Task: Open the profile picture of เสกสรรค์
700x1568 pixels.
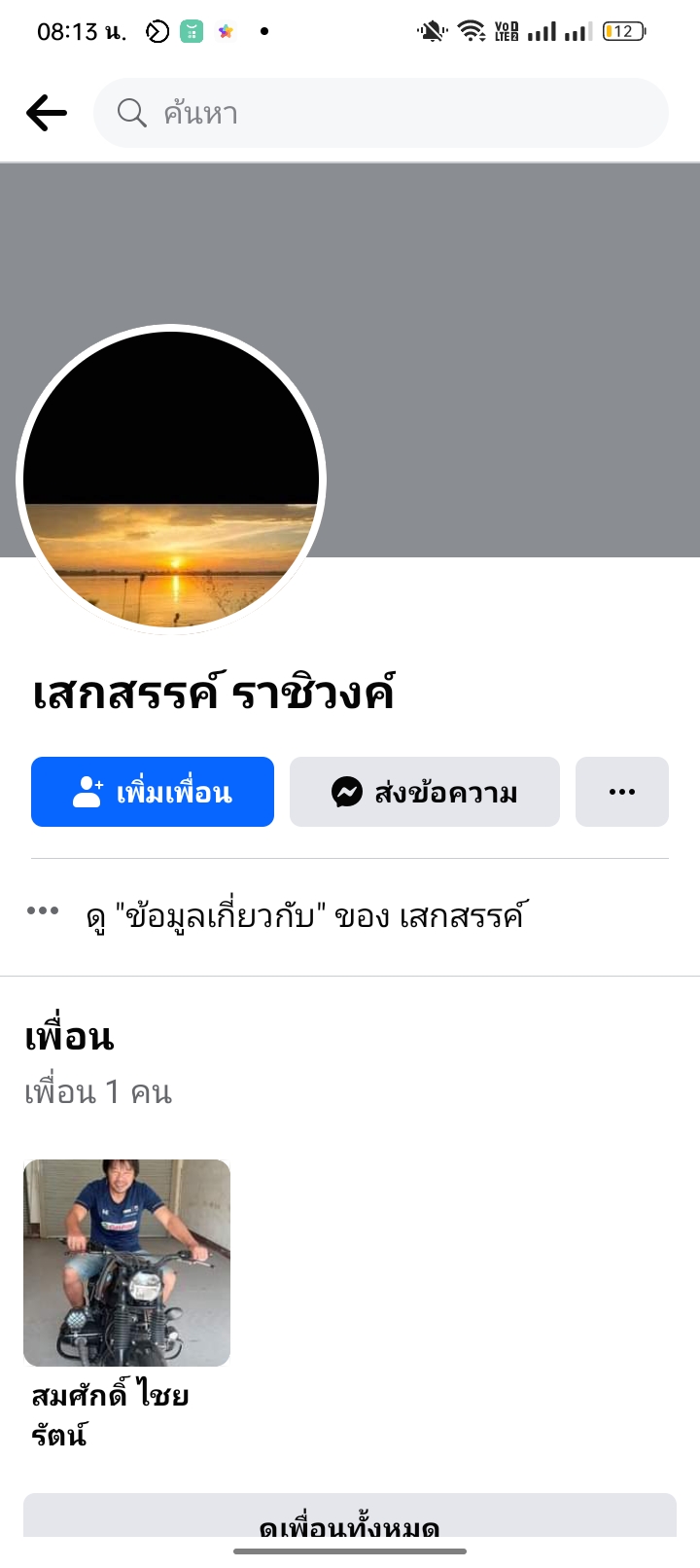Action: click(171, 479)
